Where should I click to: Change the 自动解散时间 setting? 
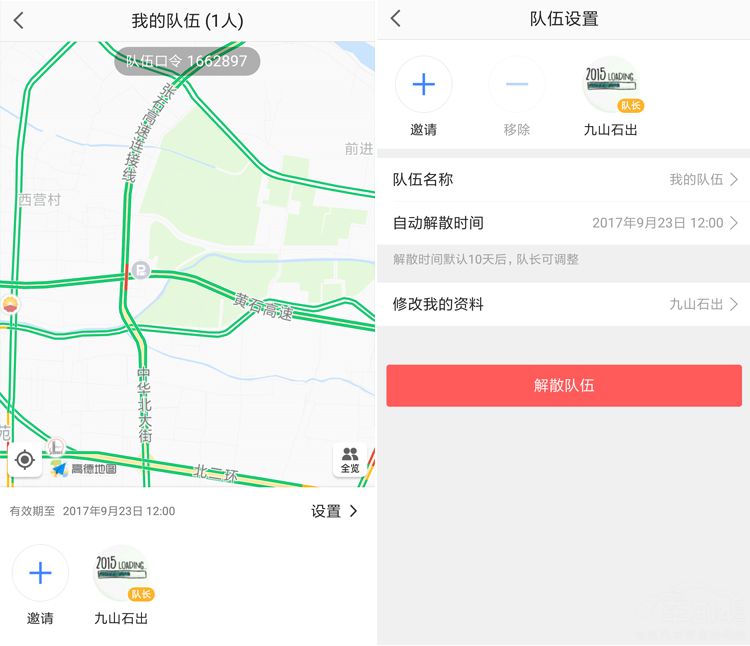565,223
